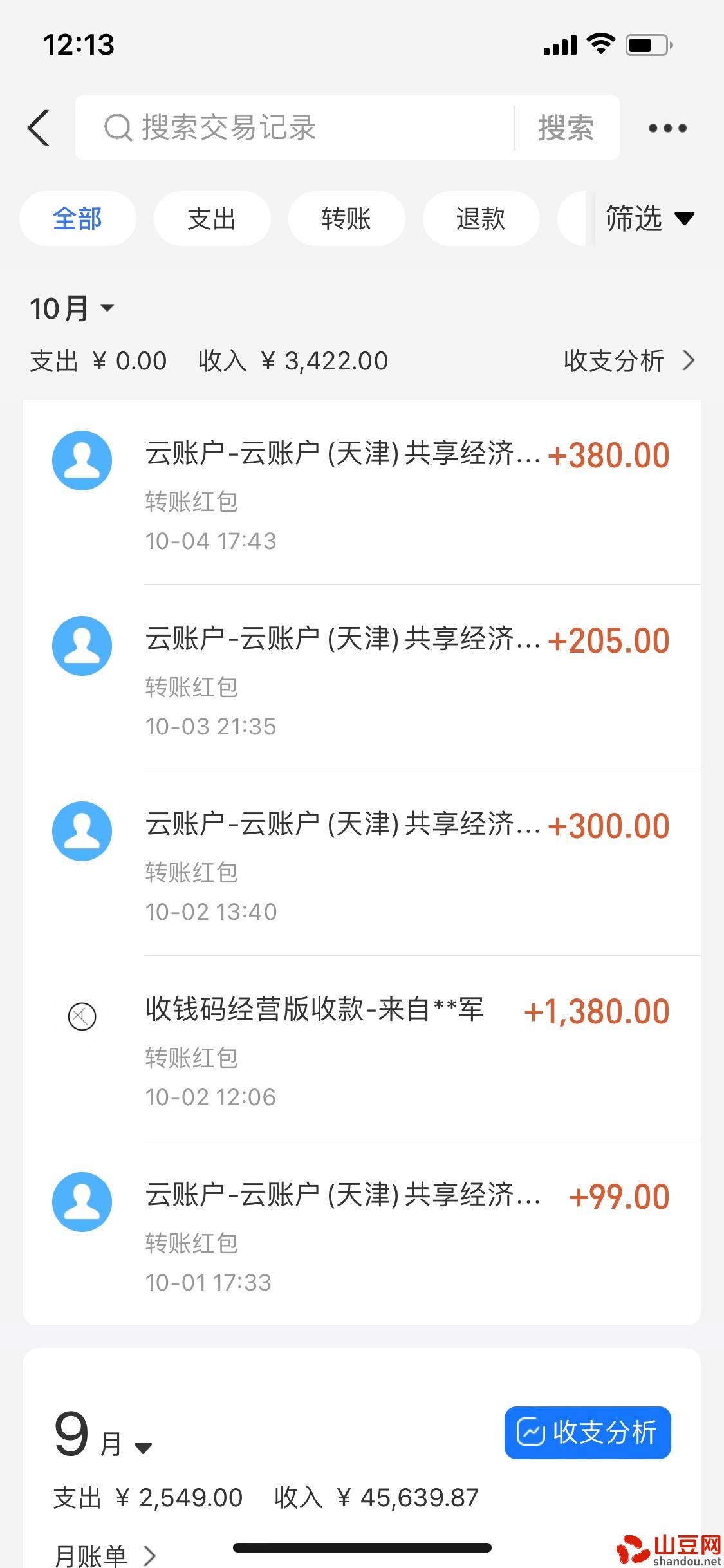Switch to the 转账 chip
The width and height of the screenshot is (724, 1568).
346,219
